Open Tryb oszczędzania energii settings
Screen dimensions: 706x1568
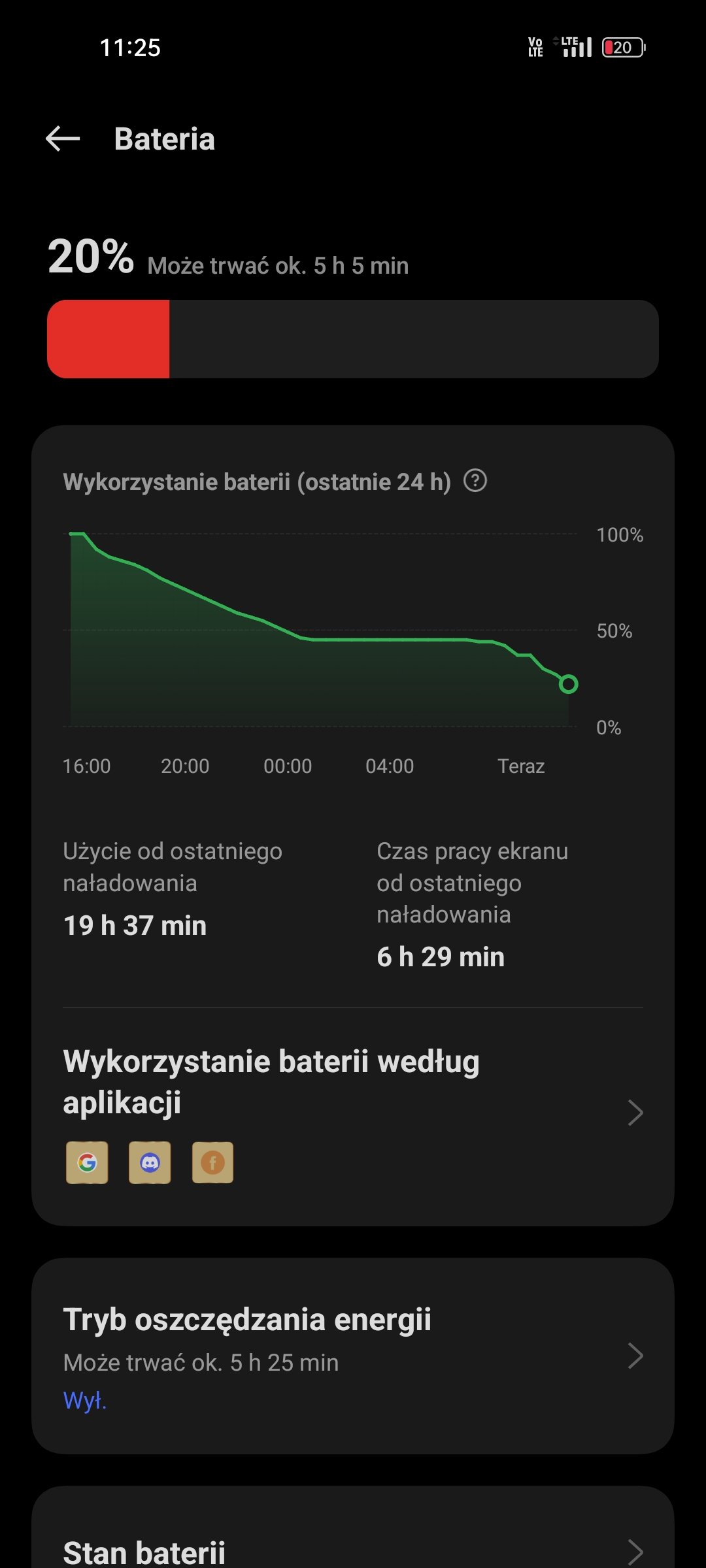point(353,1355)
